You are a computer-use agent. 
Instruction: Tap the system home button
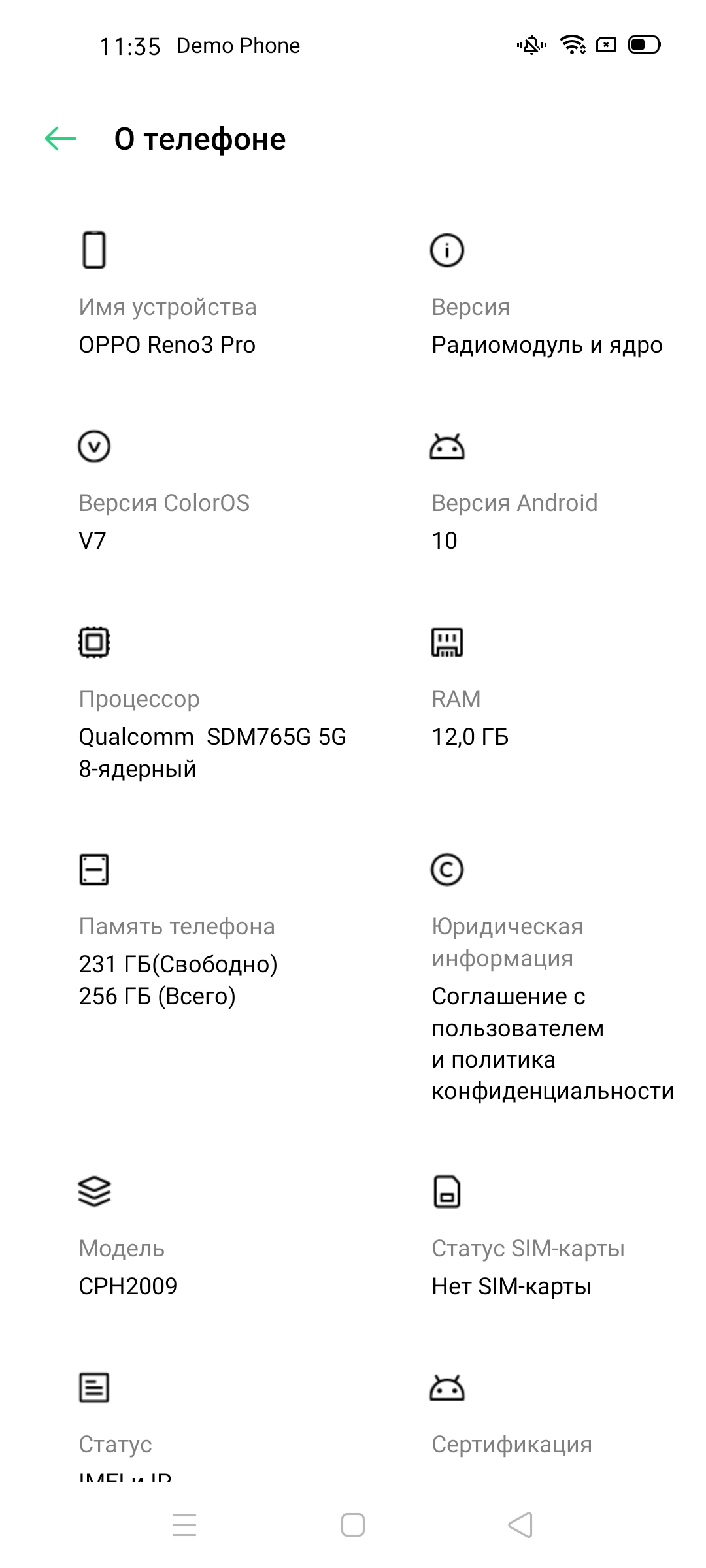(x=353, y=1526)
